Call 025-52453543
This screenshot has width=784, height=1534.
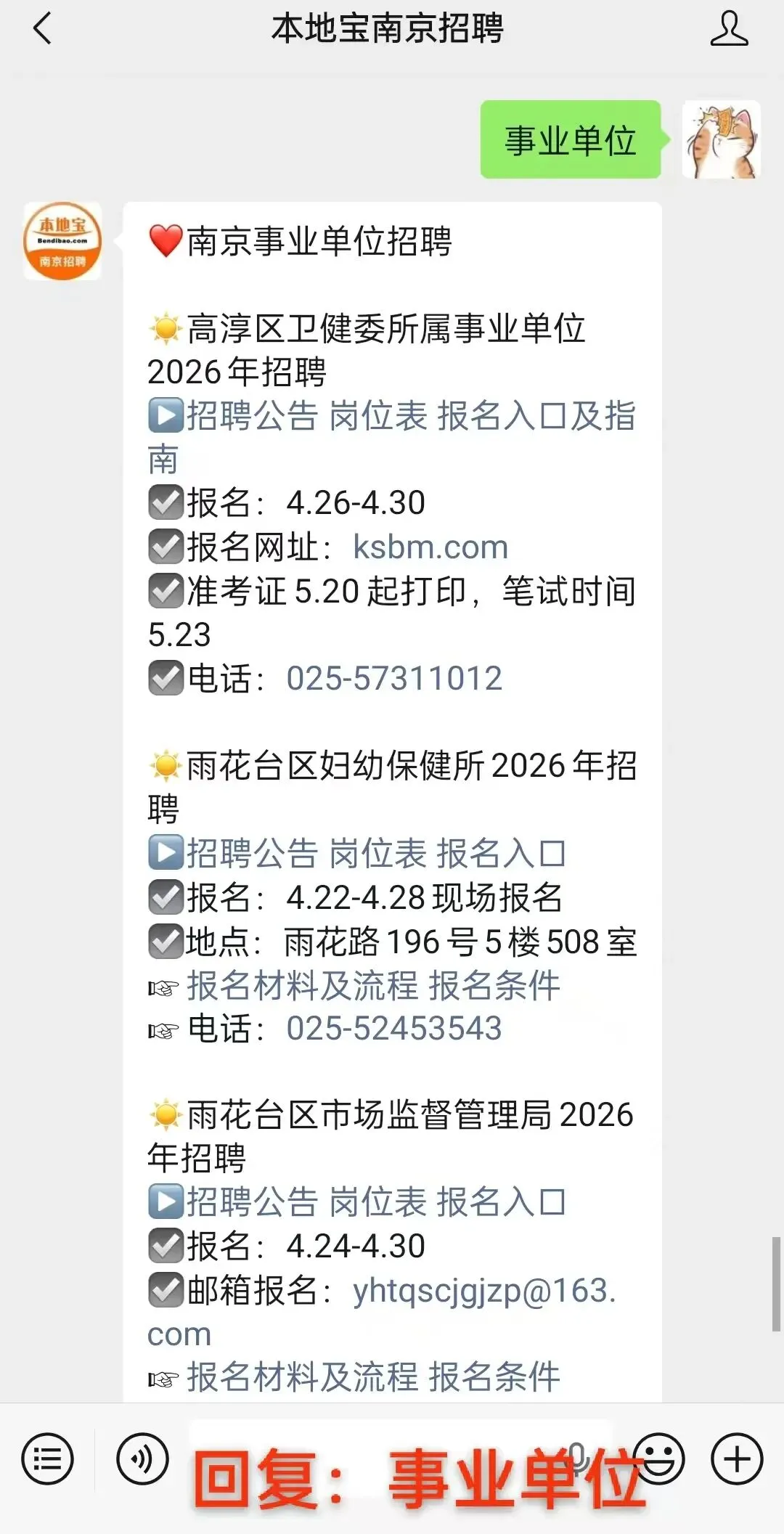[394, 1029]
